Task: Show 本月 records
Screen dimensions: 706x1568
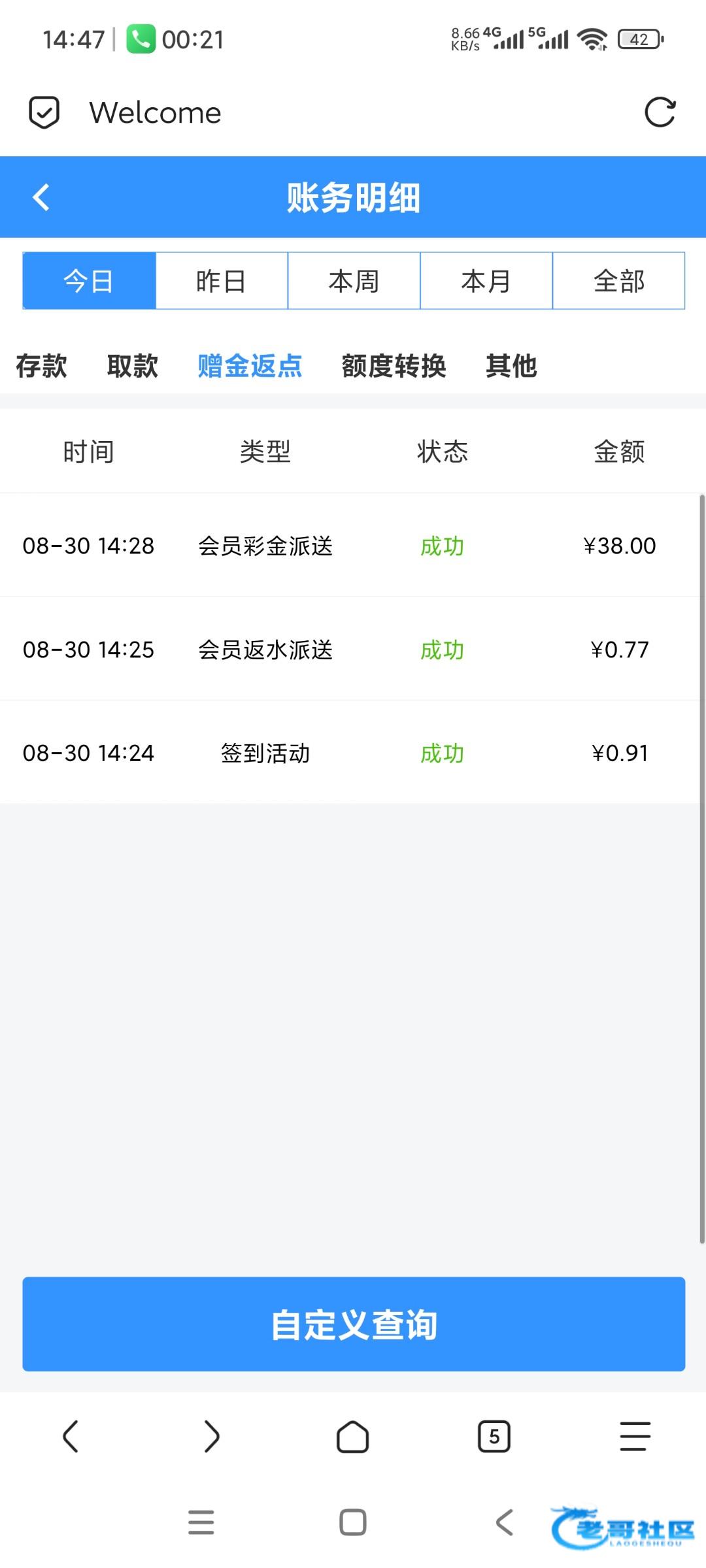Action: point(486,281)
